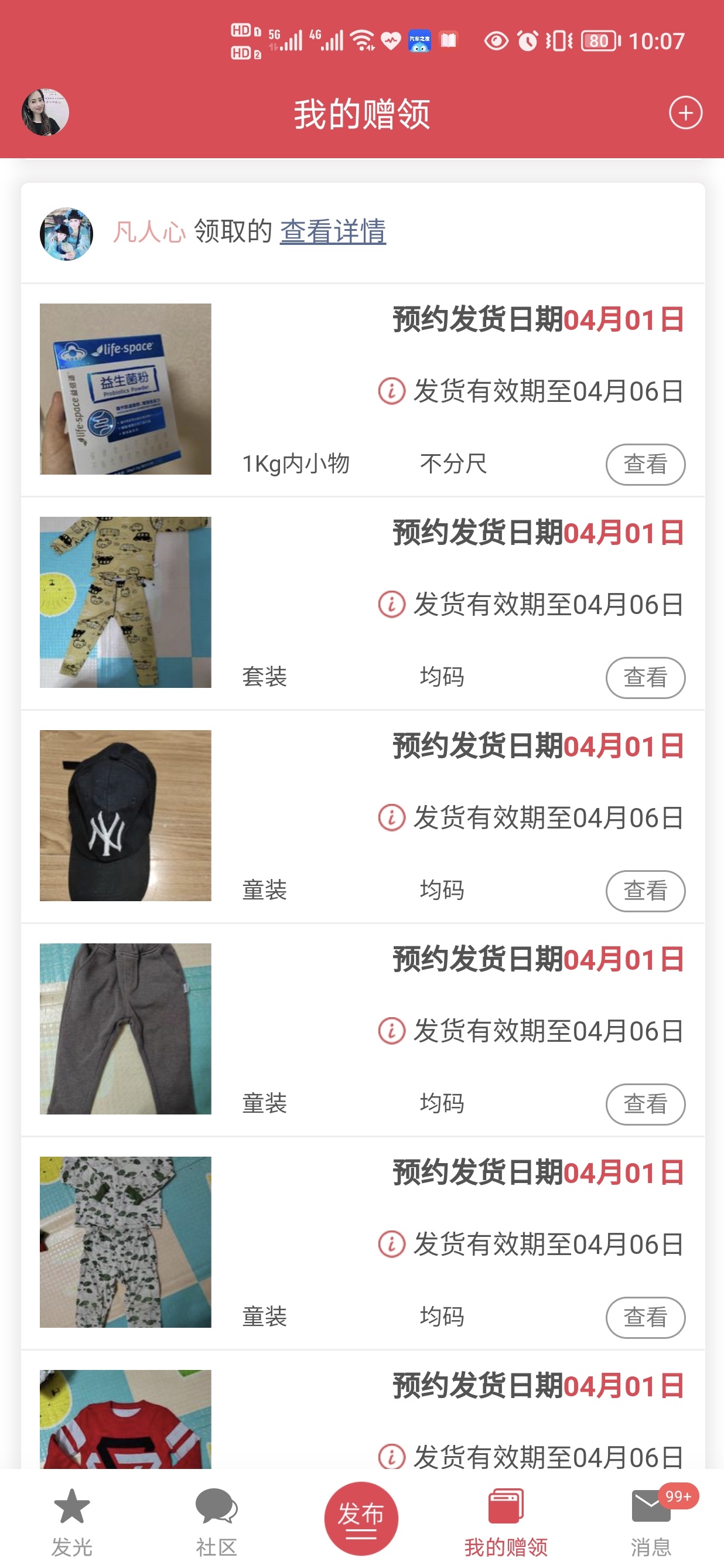This screenshot has width=724, height=1568.
Task: Open the camouflage outfit item photo
Action: (x=125, y=1242)
